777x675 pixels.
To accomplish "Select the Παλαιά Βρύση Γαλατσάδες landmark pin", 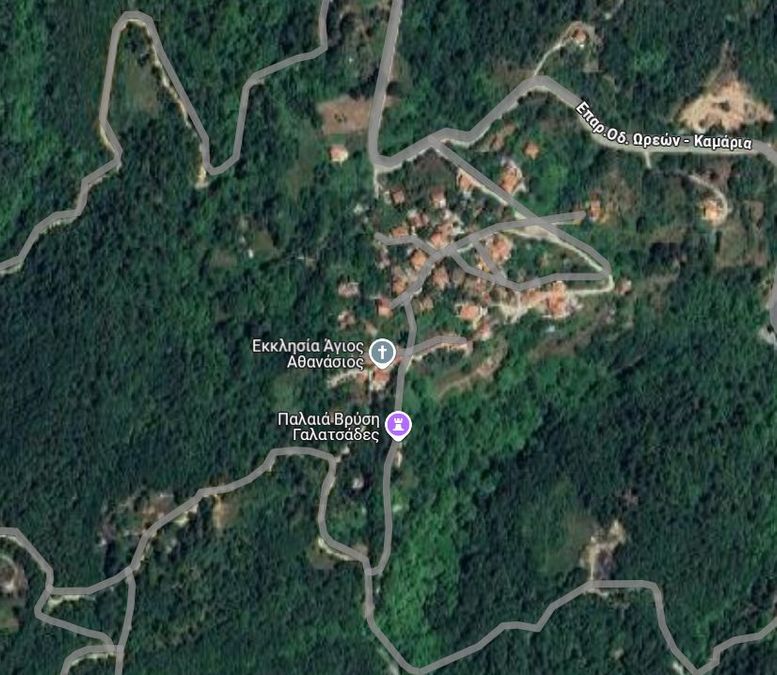I will click(x=399, y=425).
